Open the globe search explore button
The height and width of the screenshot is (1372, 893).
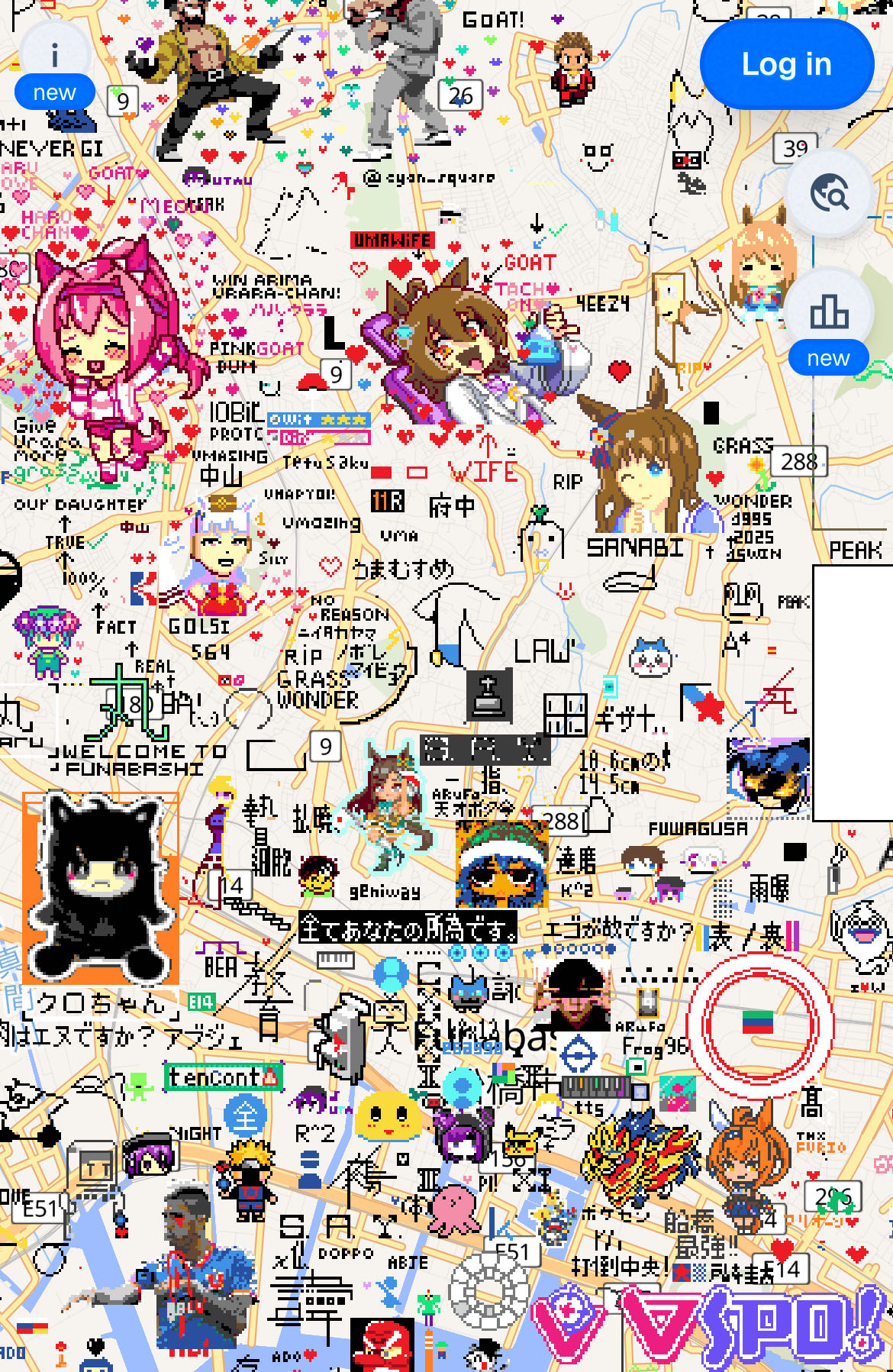(829, 193)
